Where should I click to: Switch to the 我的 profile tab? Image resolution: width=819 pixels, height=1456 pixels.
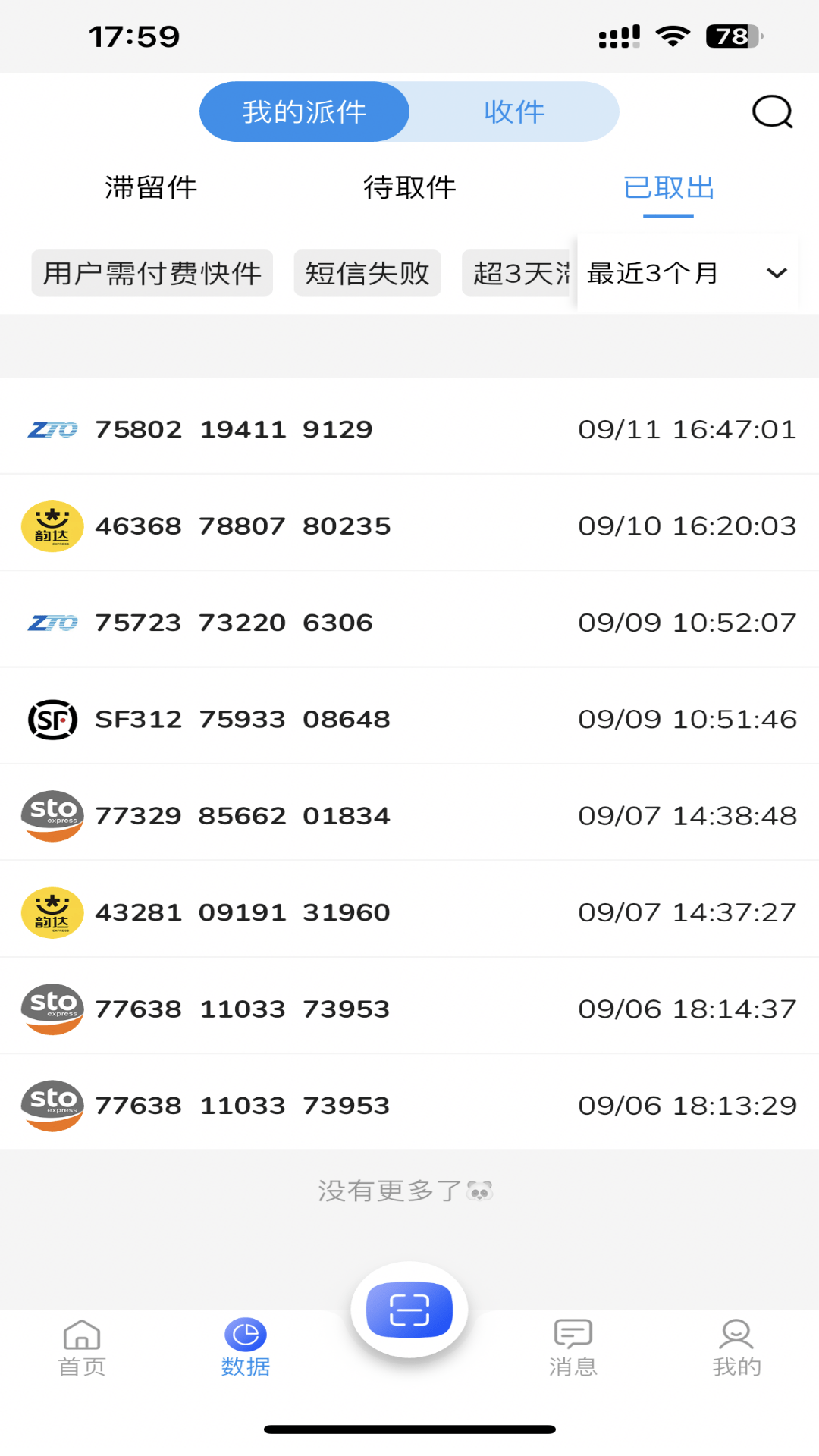click(x=736, y=1348)
